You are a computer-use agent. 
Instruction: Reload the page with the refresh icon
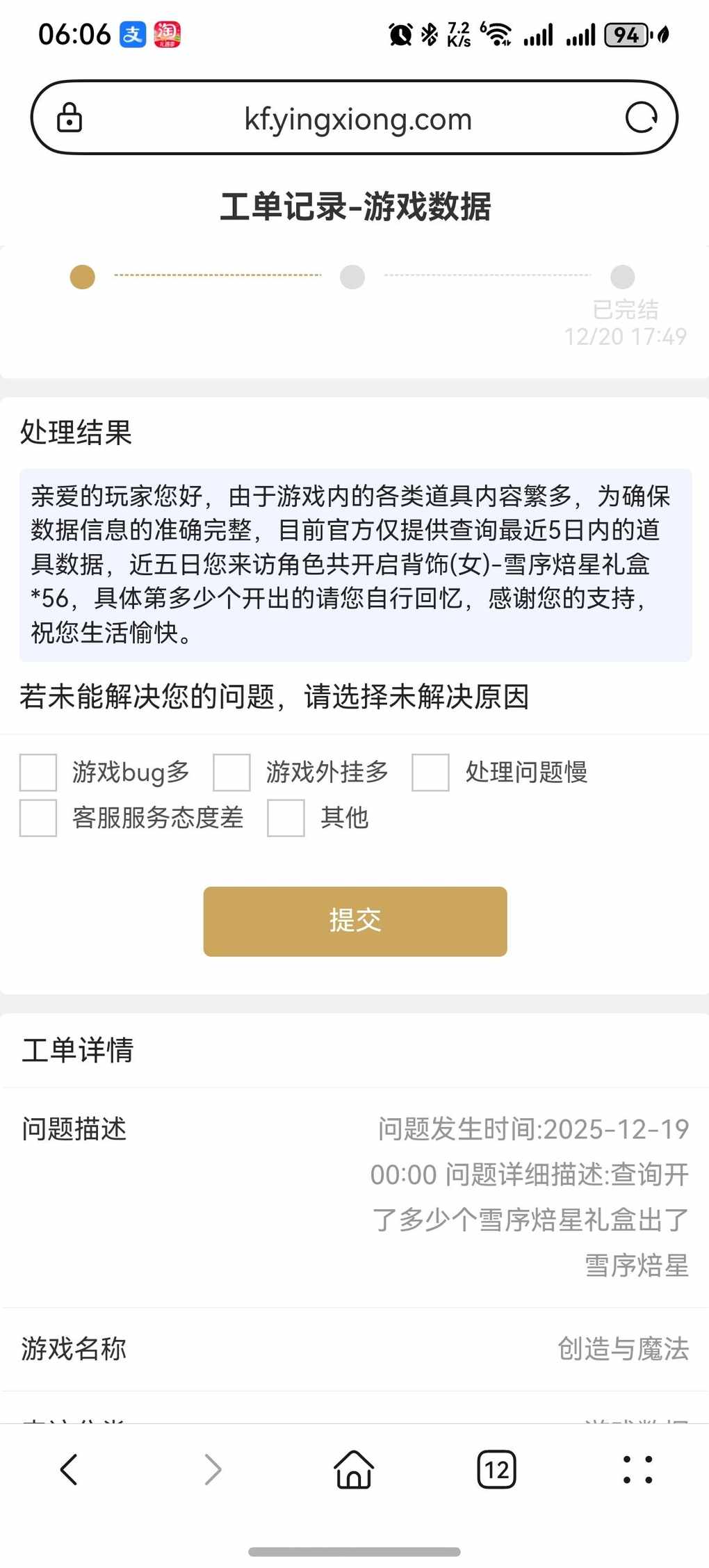click(641, 118)
